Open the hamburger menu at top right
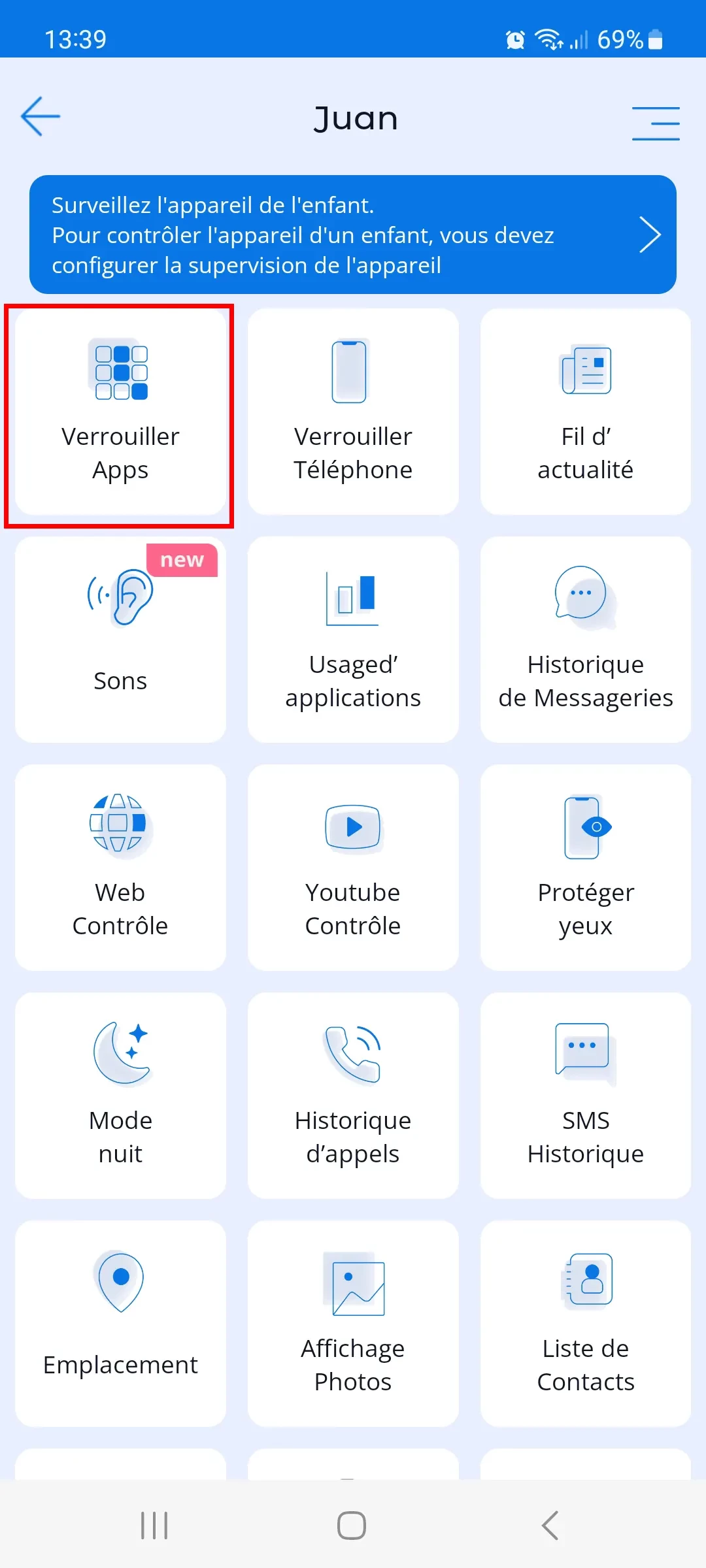 click(x=656, y=123)
